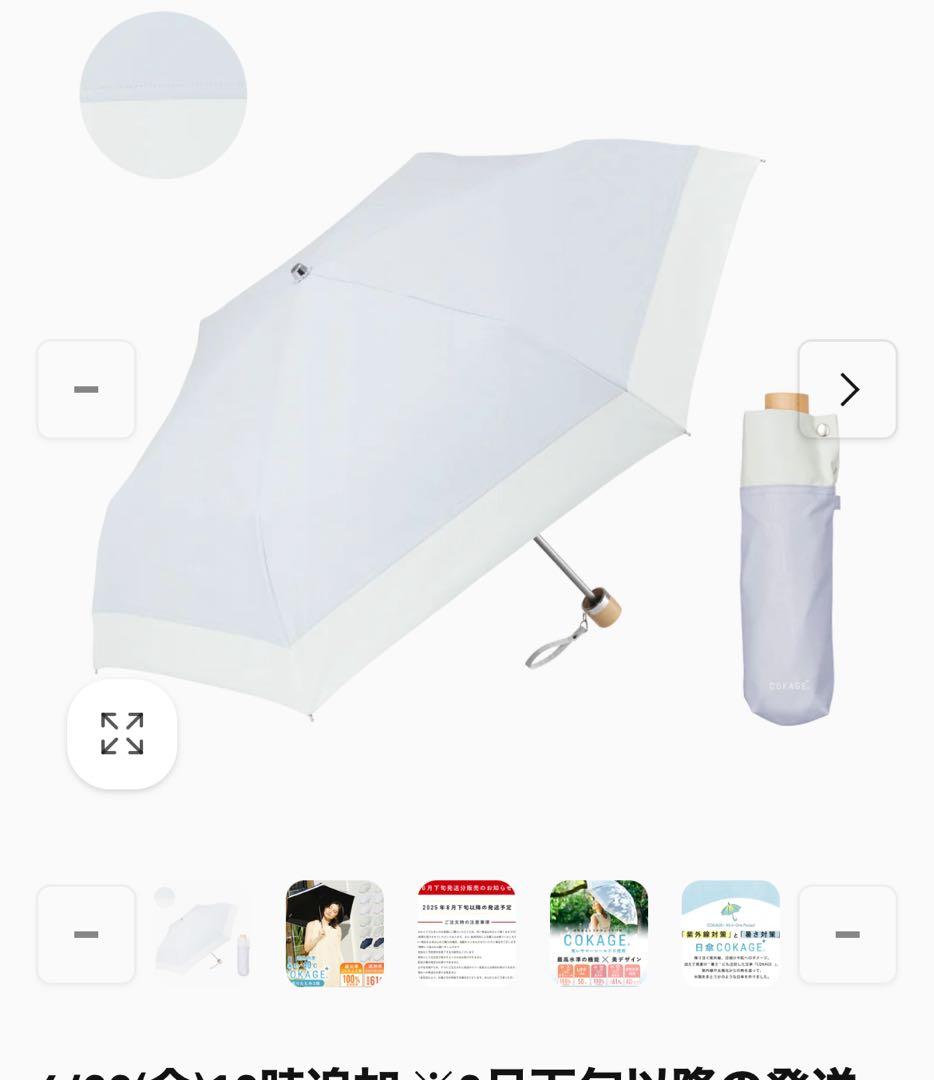
Task: Open thumbnail of woman holding black umbrella
Action: point(335,934)
